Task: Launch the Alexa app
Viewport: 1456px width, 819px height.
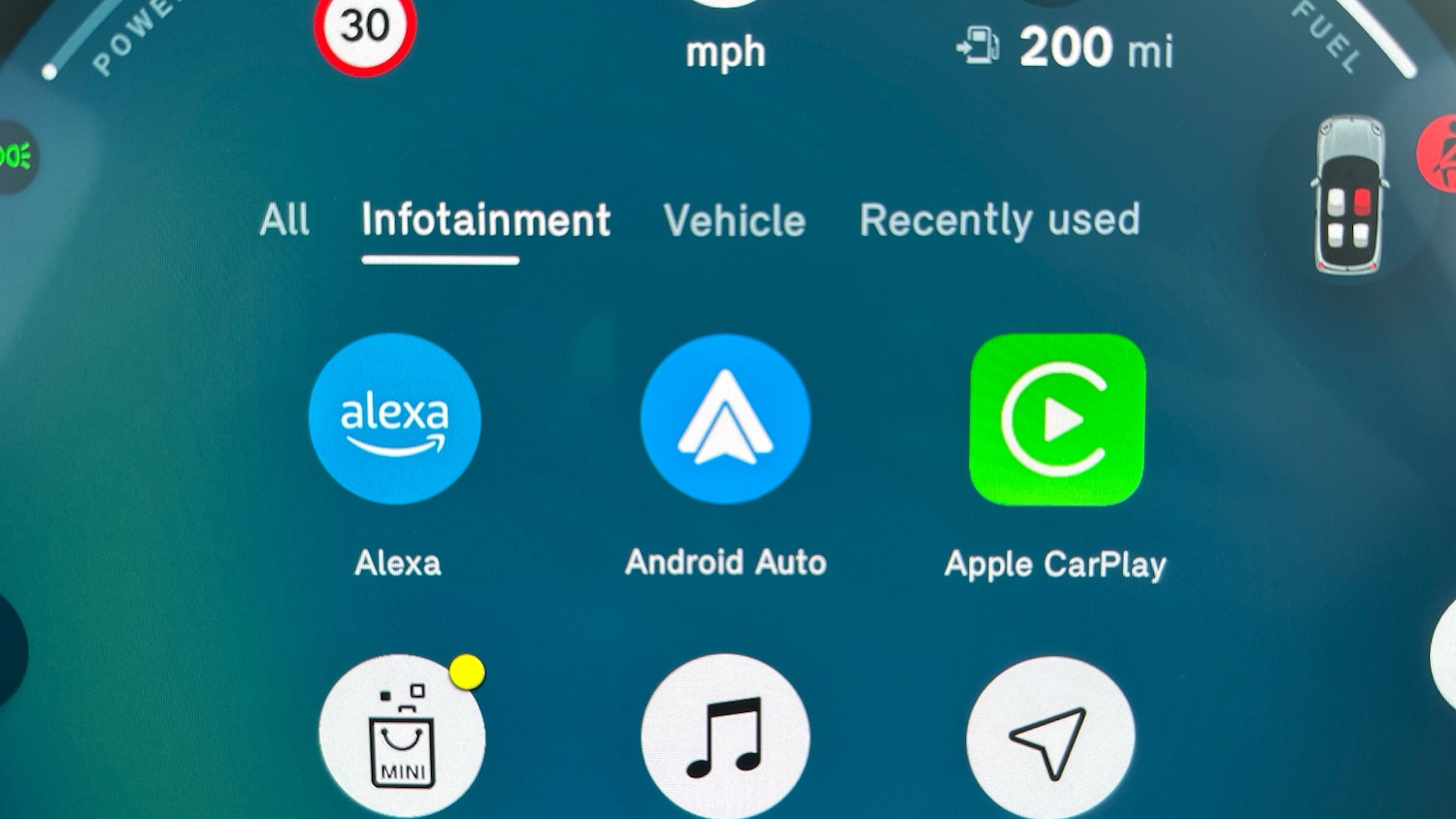Action: [x=395, y=419]
